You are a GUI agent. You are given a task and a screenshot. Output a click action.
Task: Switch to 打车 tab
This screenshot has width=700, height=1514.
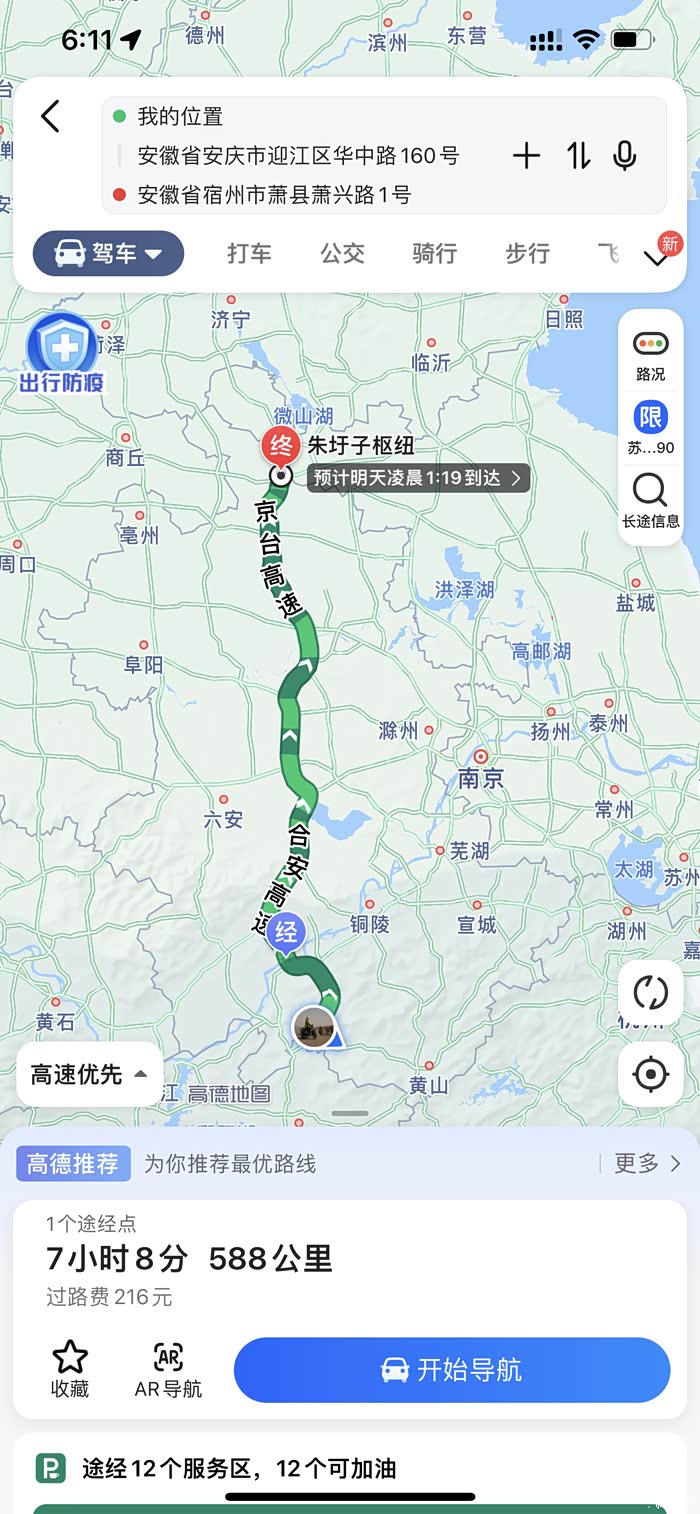249,254
